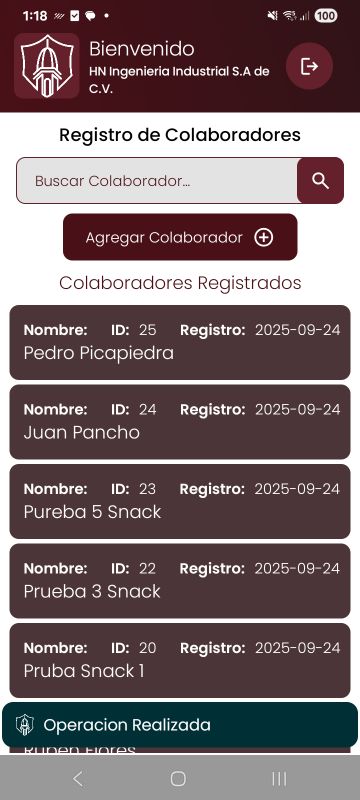This screenshot has width=360, height=800.
Task: Select the Pureba 5 Snack card
Action: point(180,502)
